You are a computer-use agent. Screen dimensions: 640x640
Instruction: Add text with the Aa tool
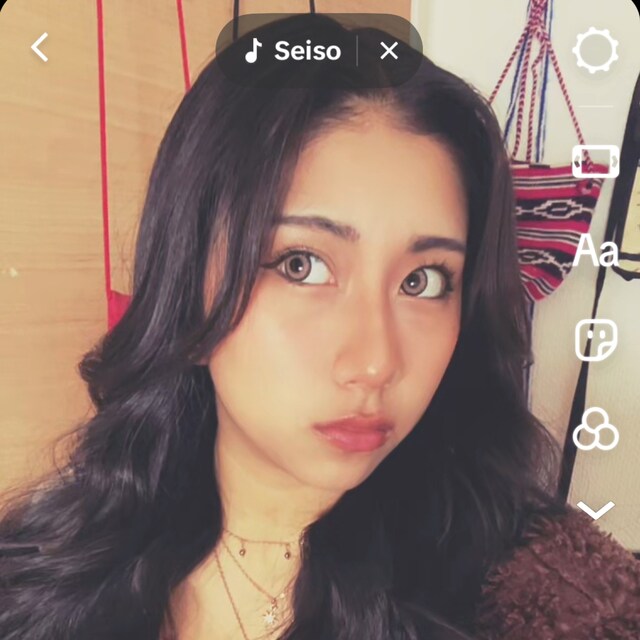click(x=595, y=250)
